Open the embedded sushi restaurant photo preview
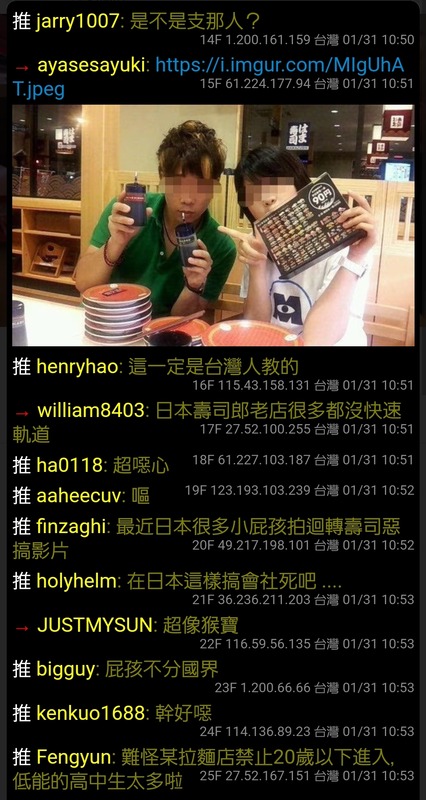Screen dimensions: 426x800 tap(213, 226)
